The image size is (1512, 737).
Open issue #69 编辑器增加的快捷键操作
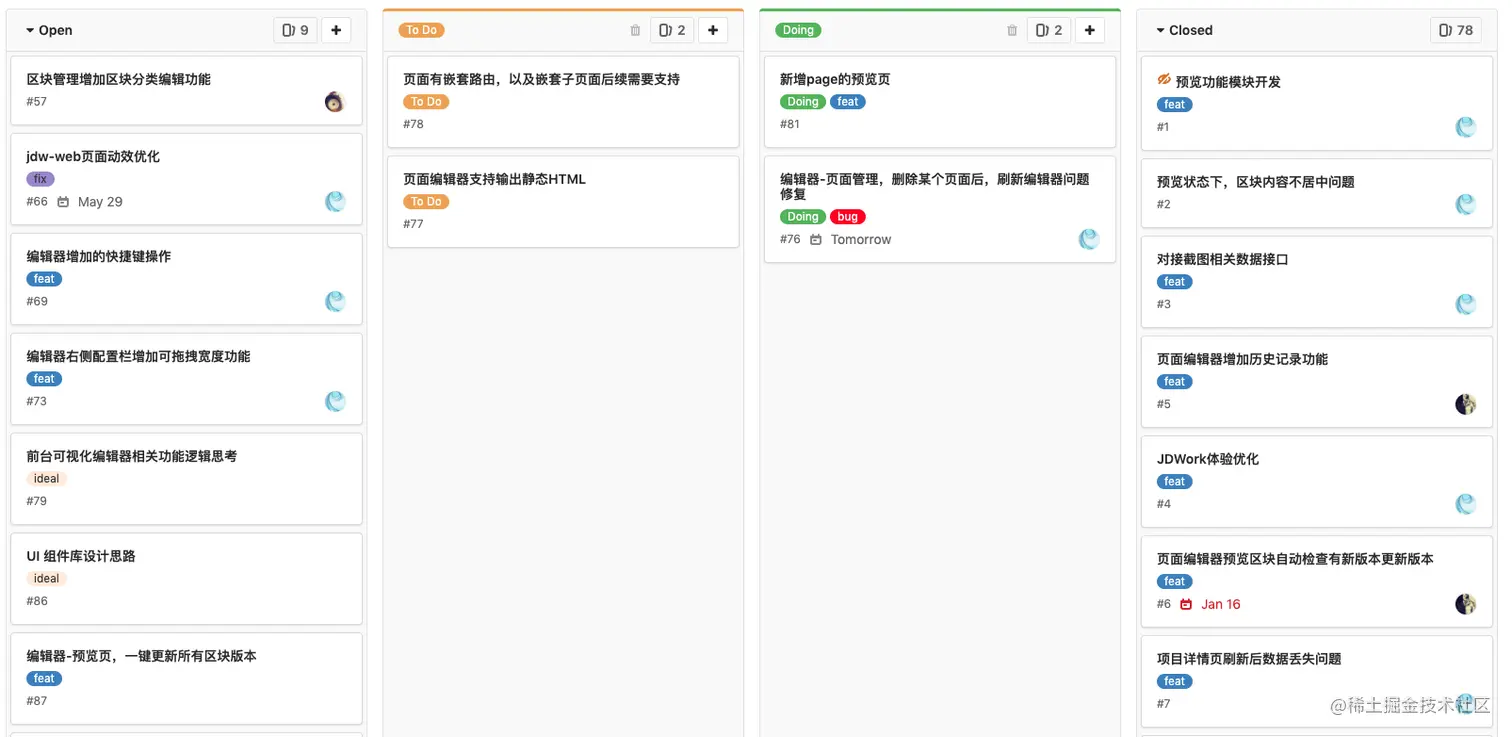coord(98,256)
